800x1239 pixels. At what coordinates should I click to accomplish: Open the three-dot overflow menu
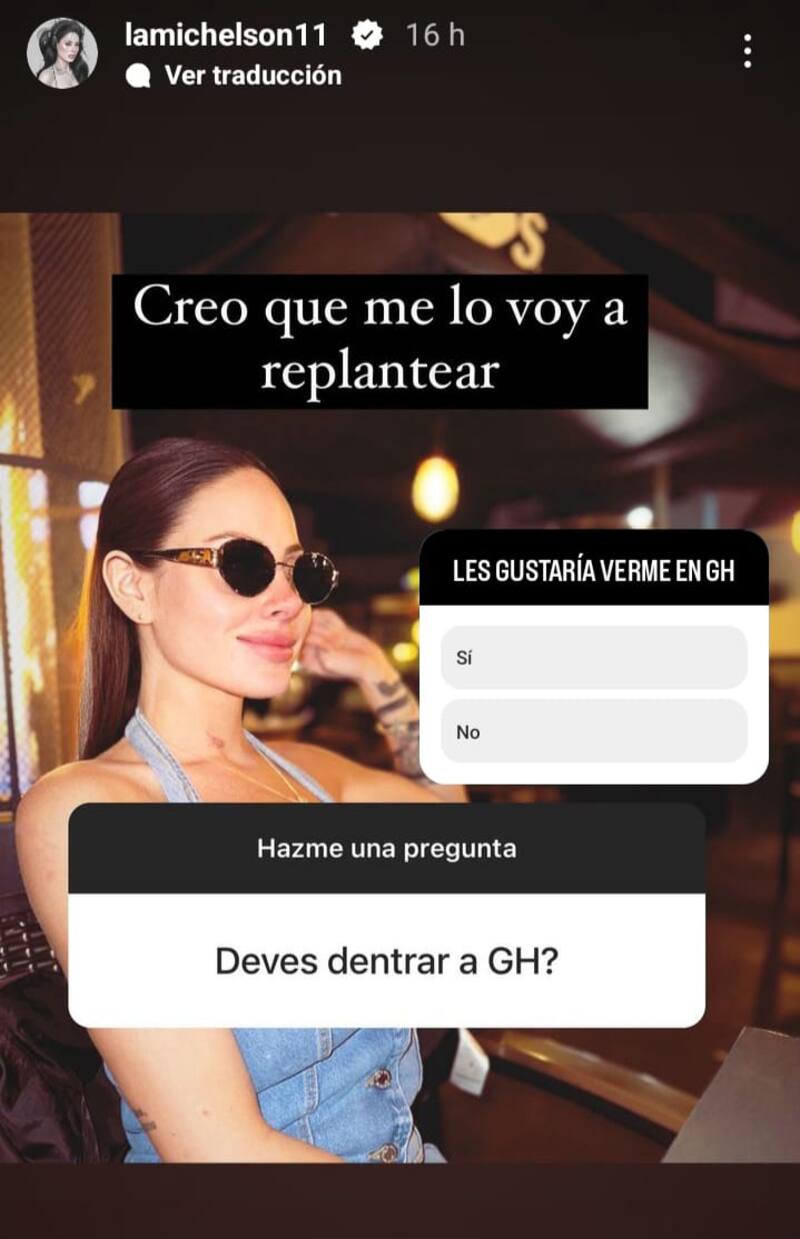point(747,50)
